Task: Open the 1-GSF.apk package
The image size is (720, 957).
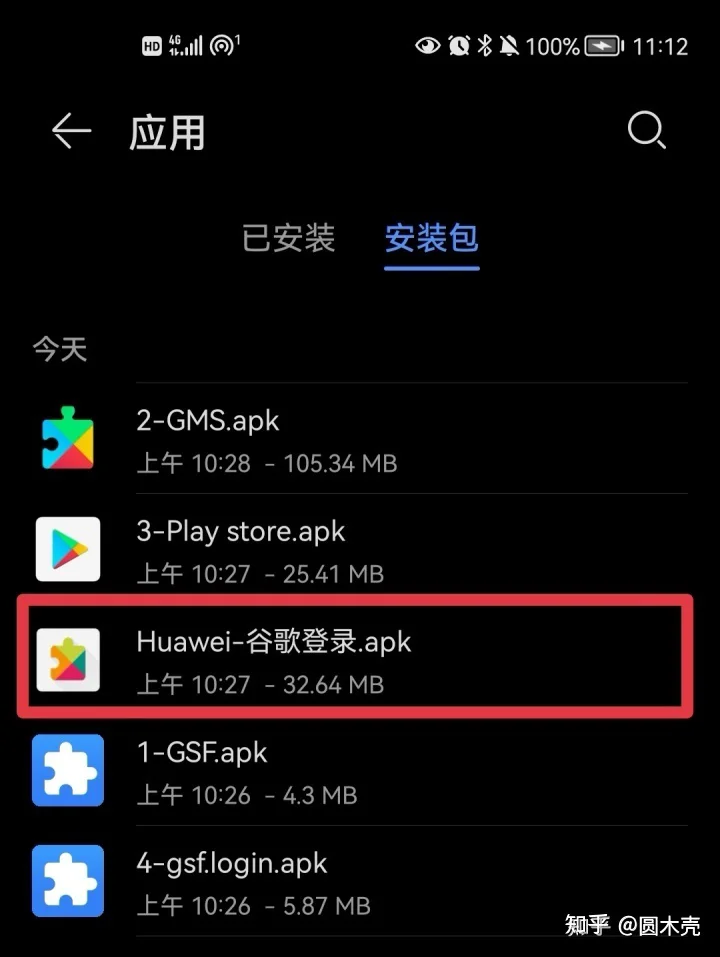Action: tap(360, 770)
